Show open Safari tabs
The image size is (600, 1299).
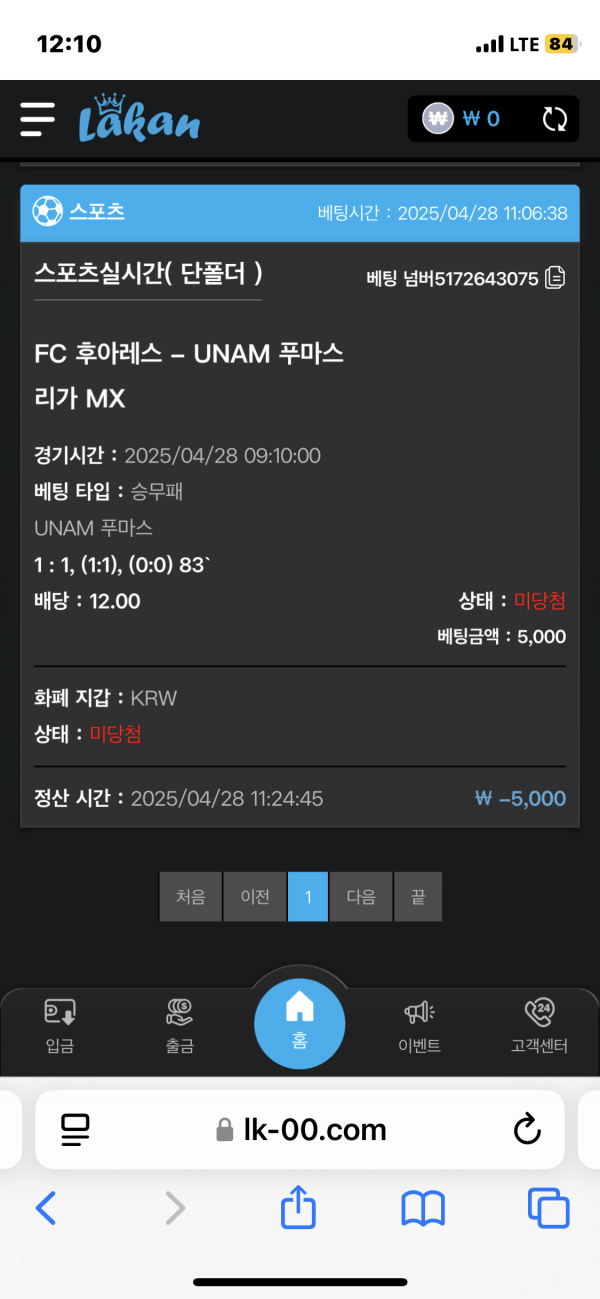click(x=548, y=1209)
